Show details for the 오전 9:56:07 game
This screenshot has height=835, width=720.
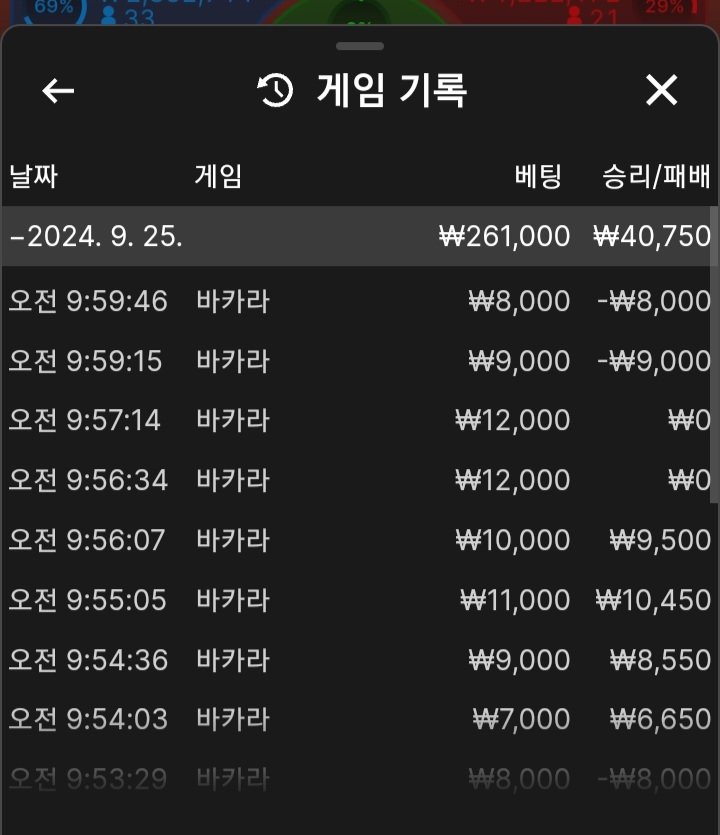358,540
